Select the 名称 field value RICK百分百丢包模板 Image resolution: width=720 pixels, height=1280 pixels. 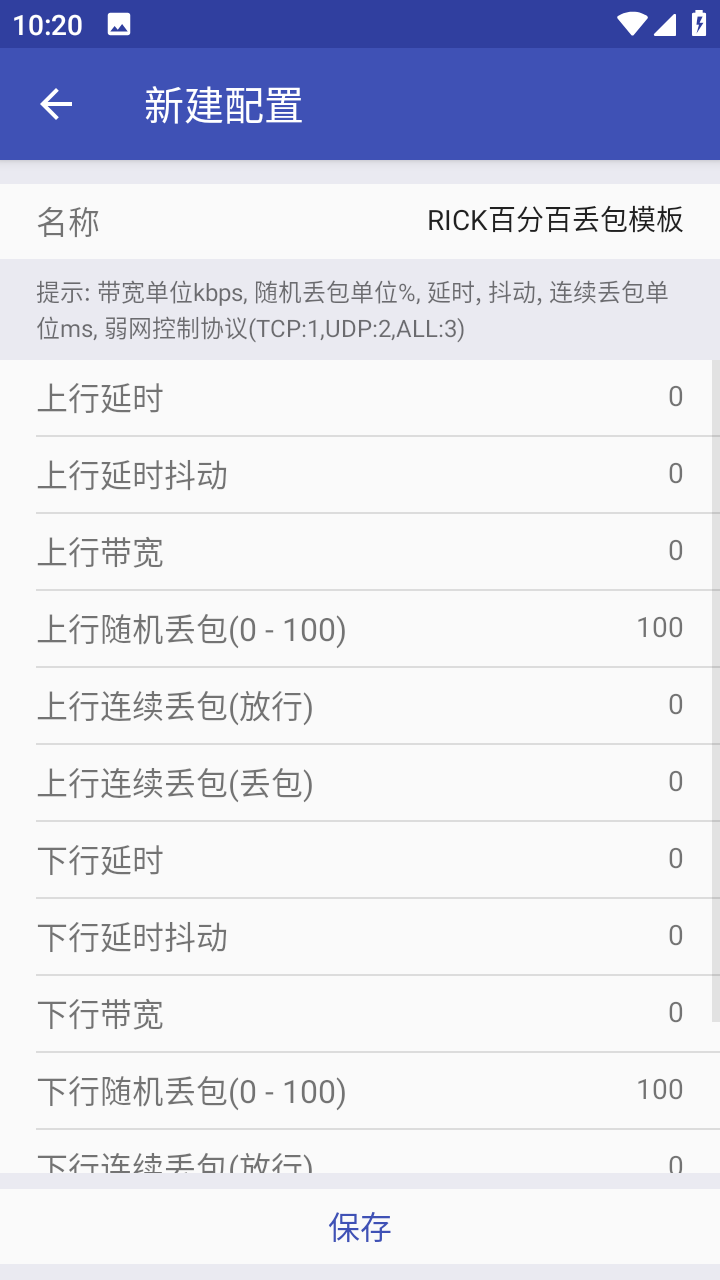pos(556,220)
